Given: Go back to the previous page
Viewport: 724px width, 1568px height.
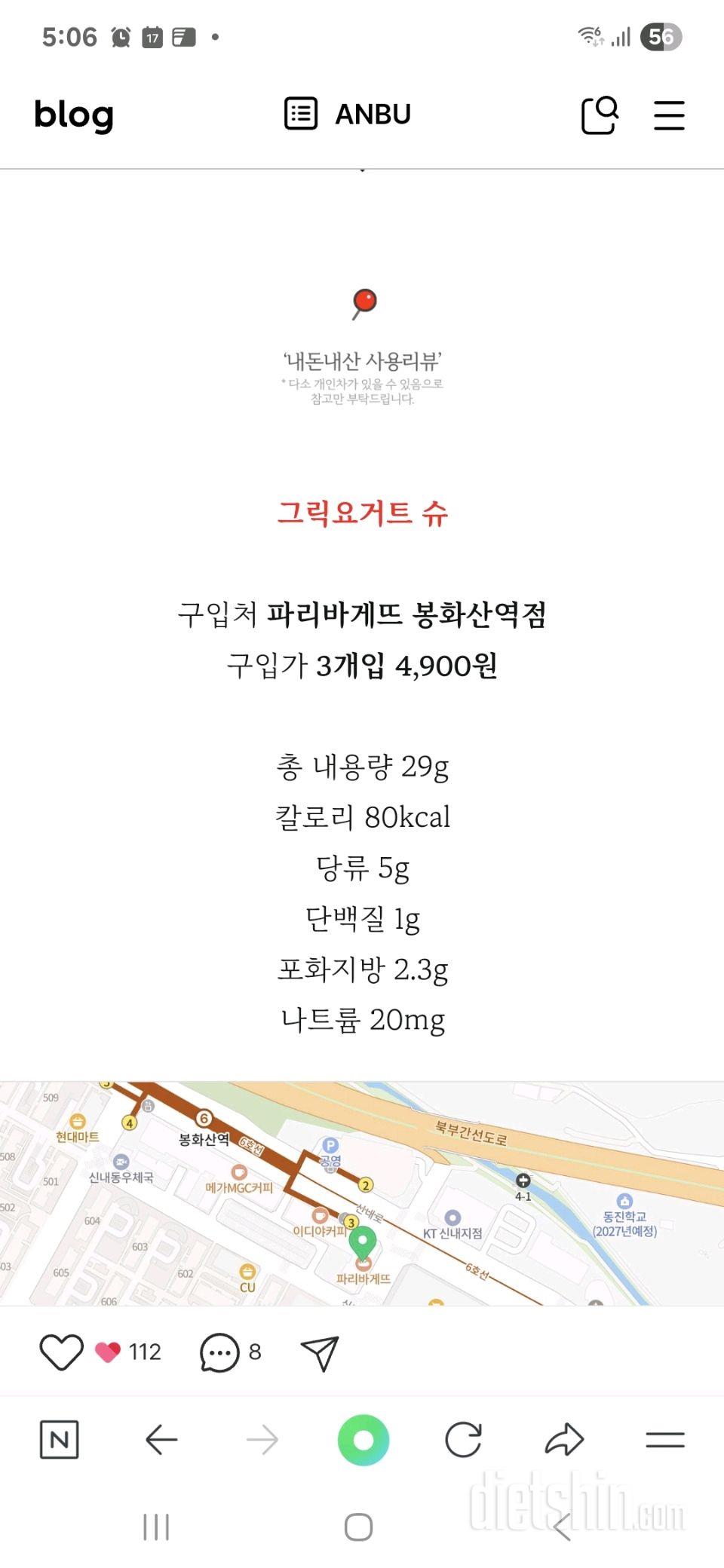Looking at the screenshot, I should pyautogui.click(x=161, y=1440).
